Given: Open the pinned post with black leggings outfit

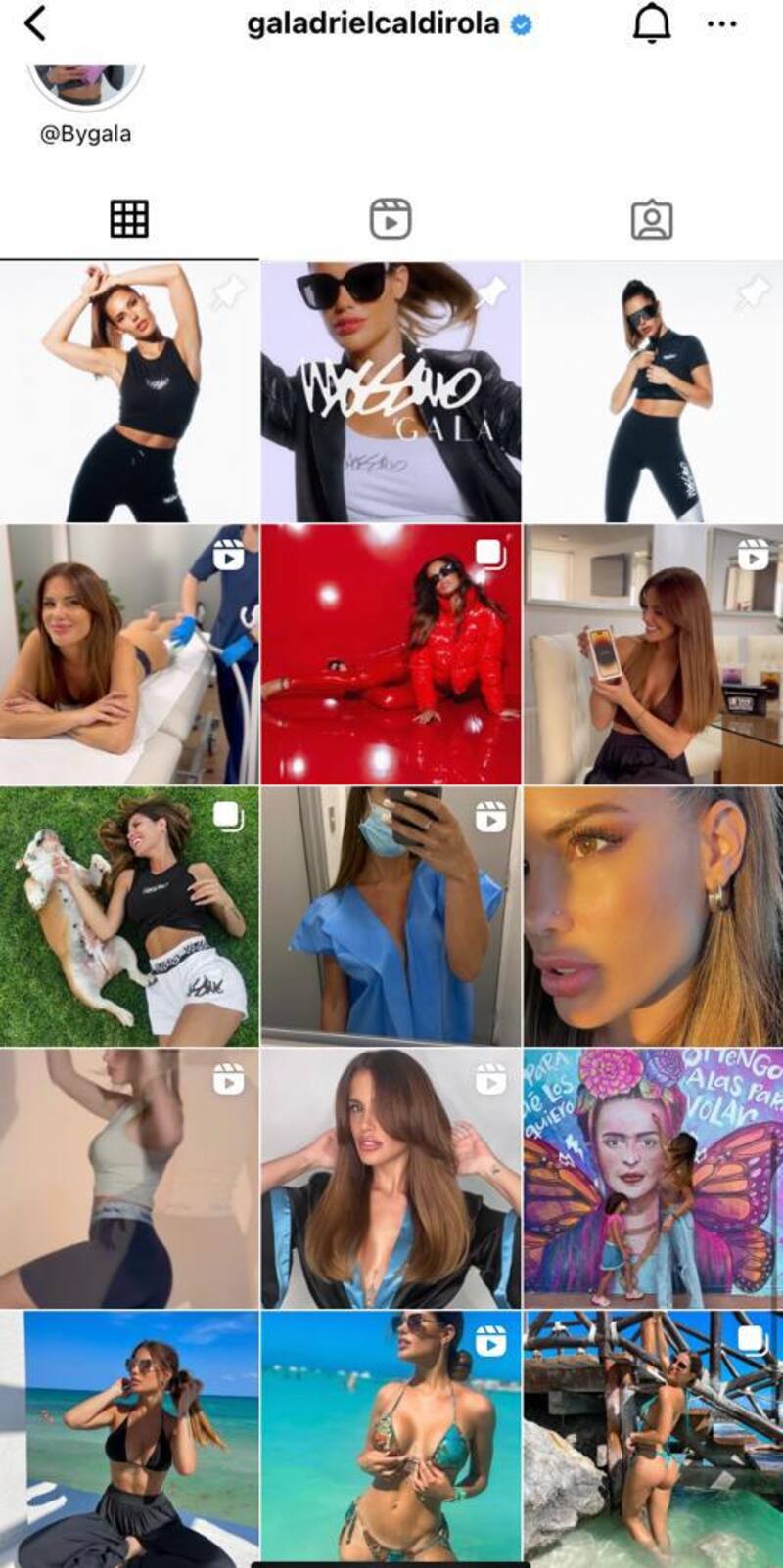Looking at the screenshot, I should pyautogui.click(x=653, y=391).
